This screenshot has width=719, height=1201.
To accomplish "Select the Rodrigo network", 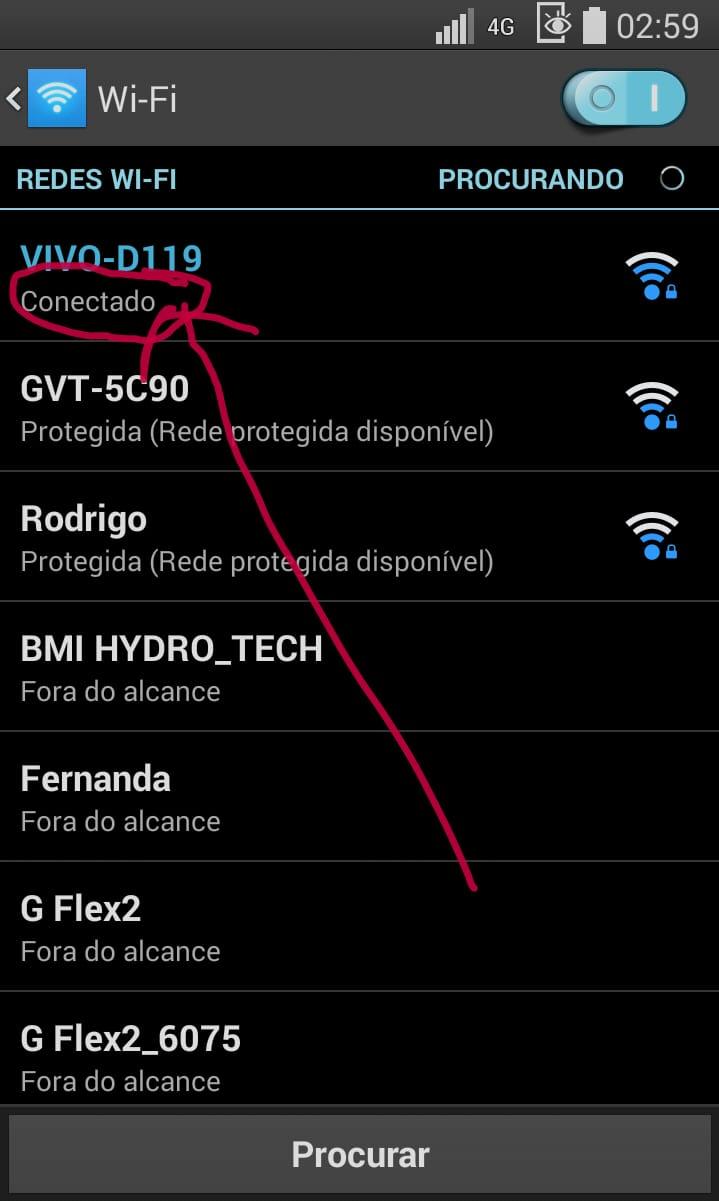I will pos(359,537).
